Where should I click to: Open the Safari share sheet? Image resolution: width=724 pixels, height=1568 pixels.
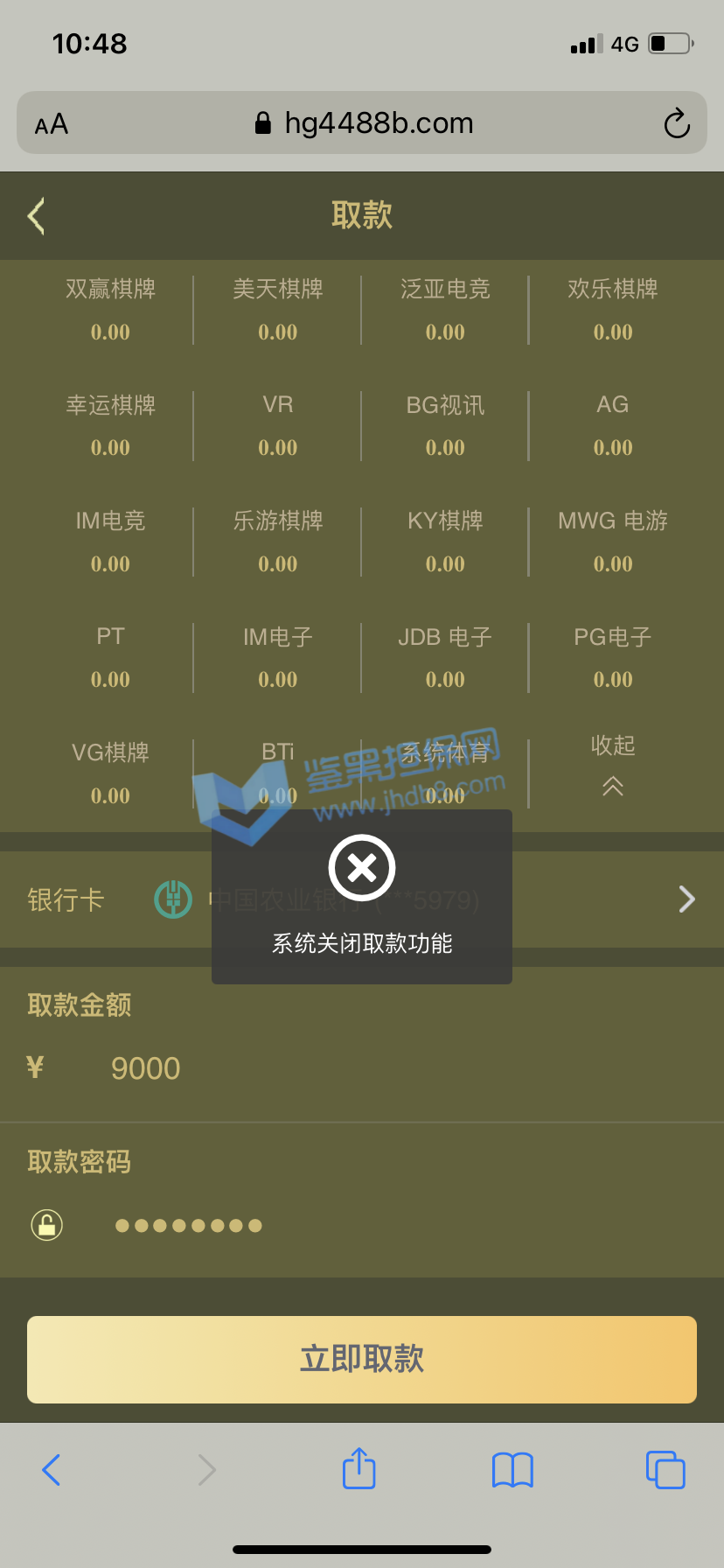(x=359, y=1469)
